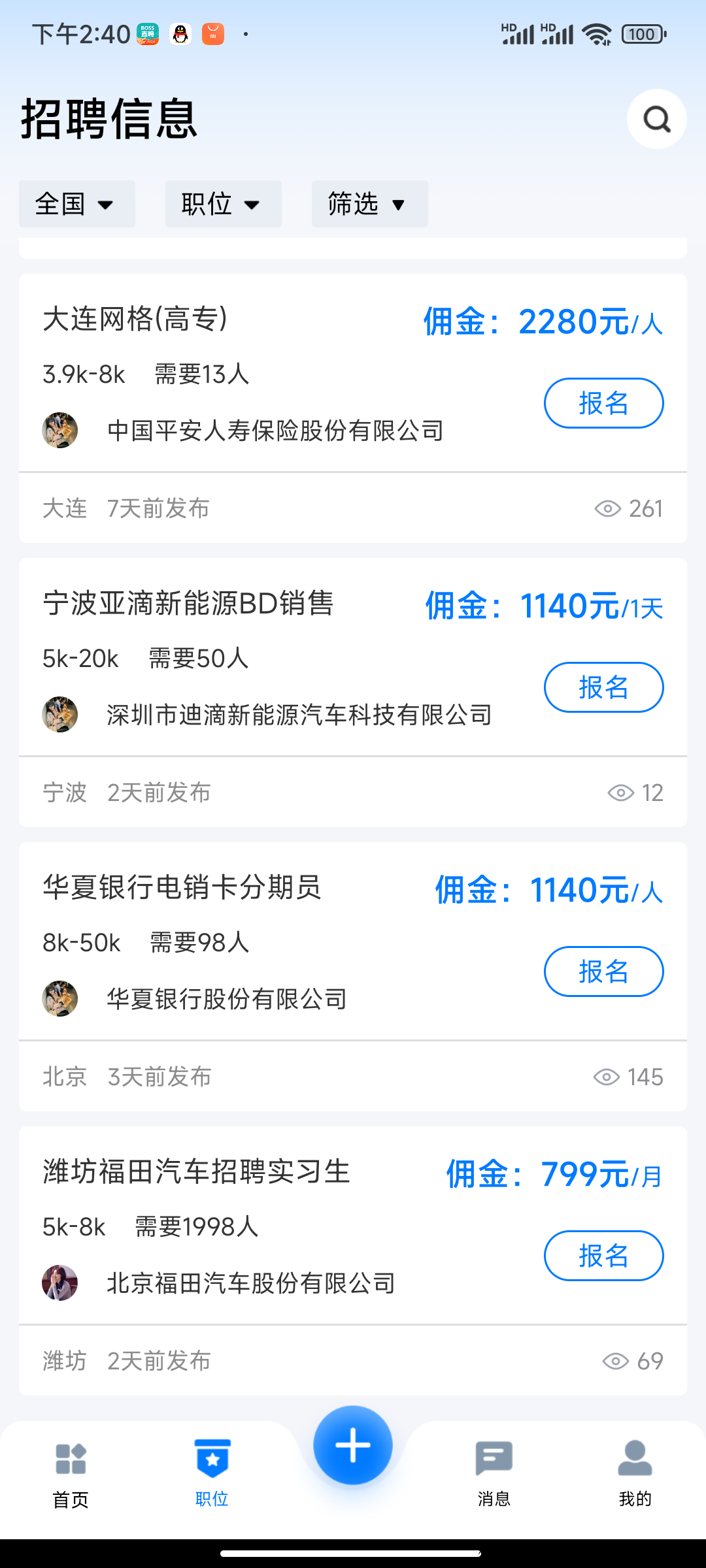
Task: Tap 报名 for 华夏银行电销卡分期员
Action: click(603, 972)
